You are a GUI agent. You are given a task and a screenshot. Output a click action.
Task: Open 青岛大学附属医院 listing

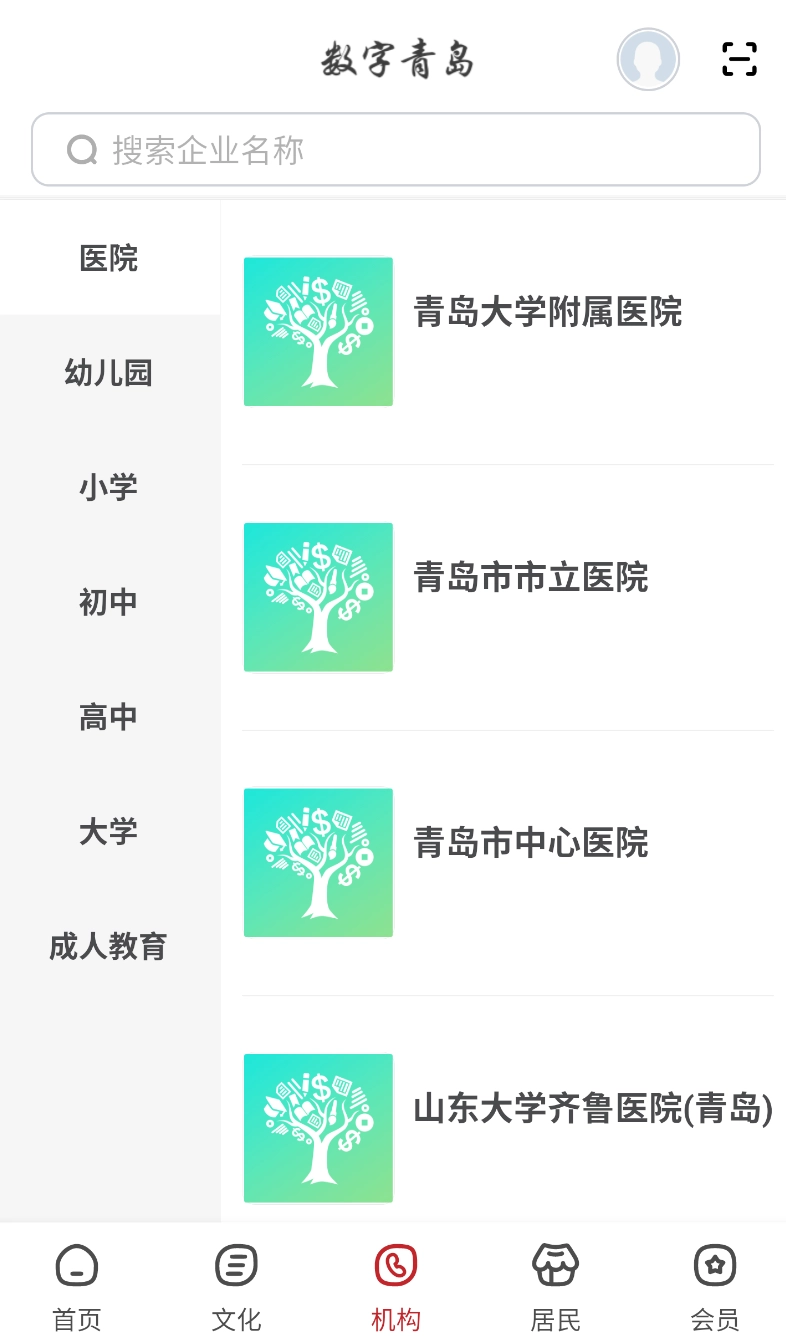548,313
